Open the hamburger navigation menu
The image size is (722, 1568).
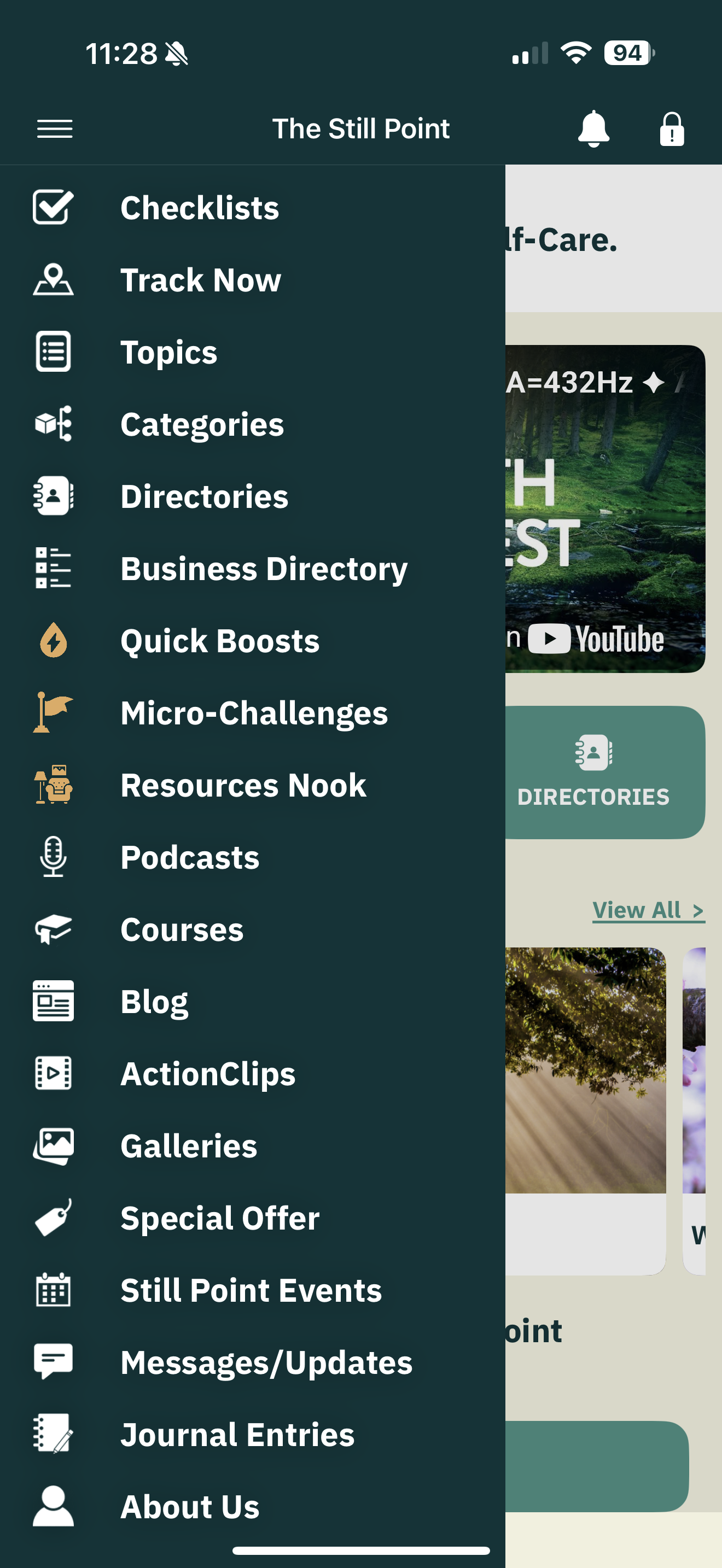click(x=55, y=128)
